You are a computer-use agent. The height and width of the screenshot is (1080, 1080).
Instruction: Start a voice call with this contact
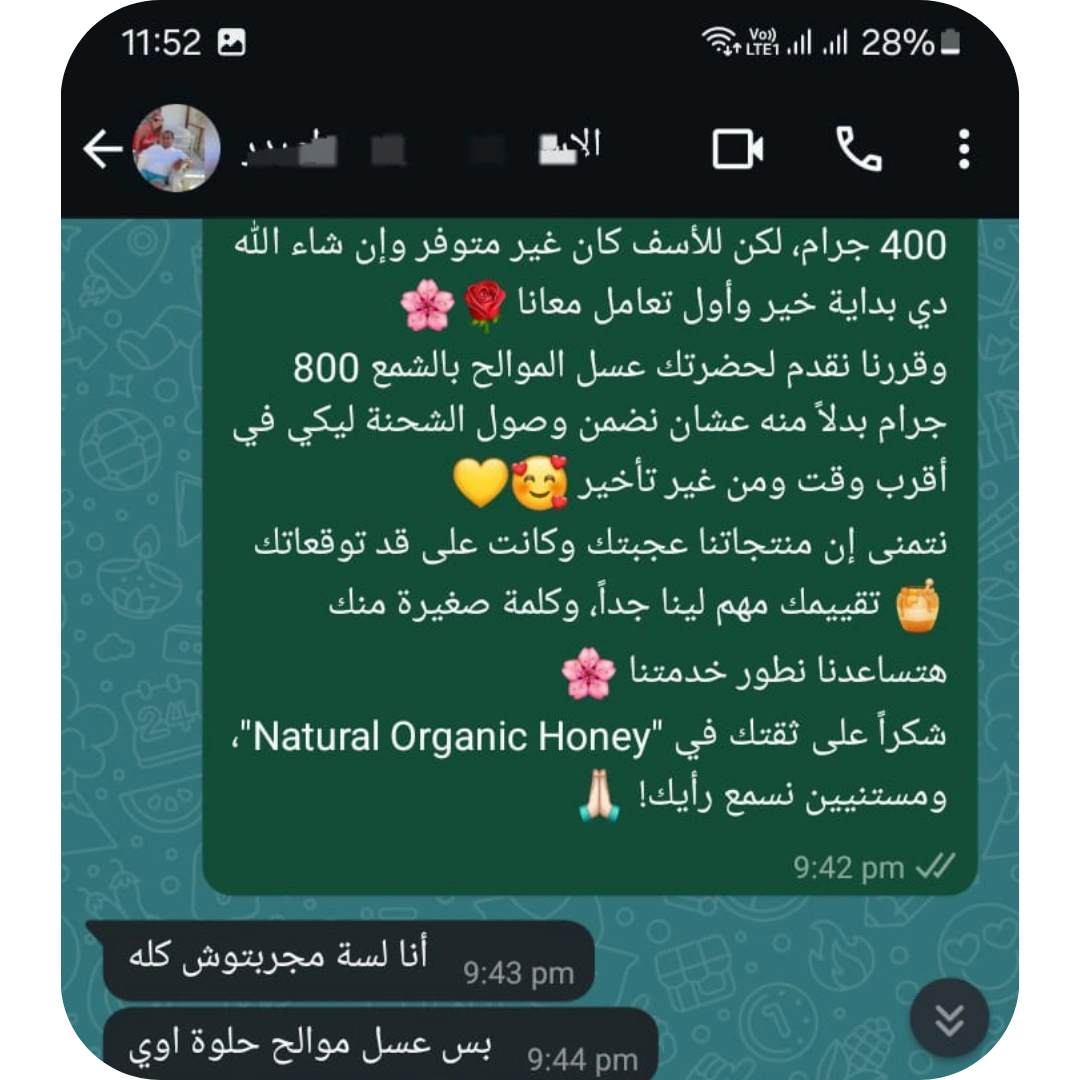858,150
